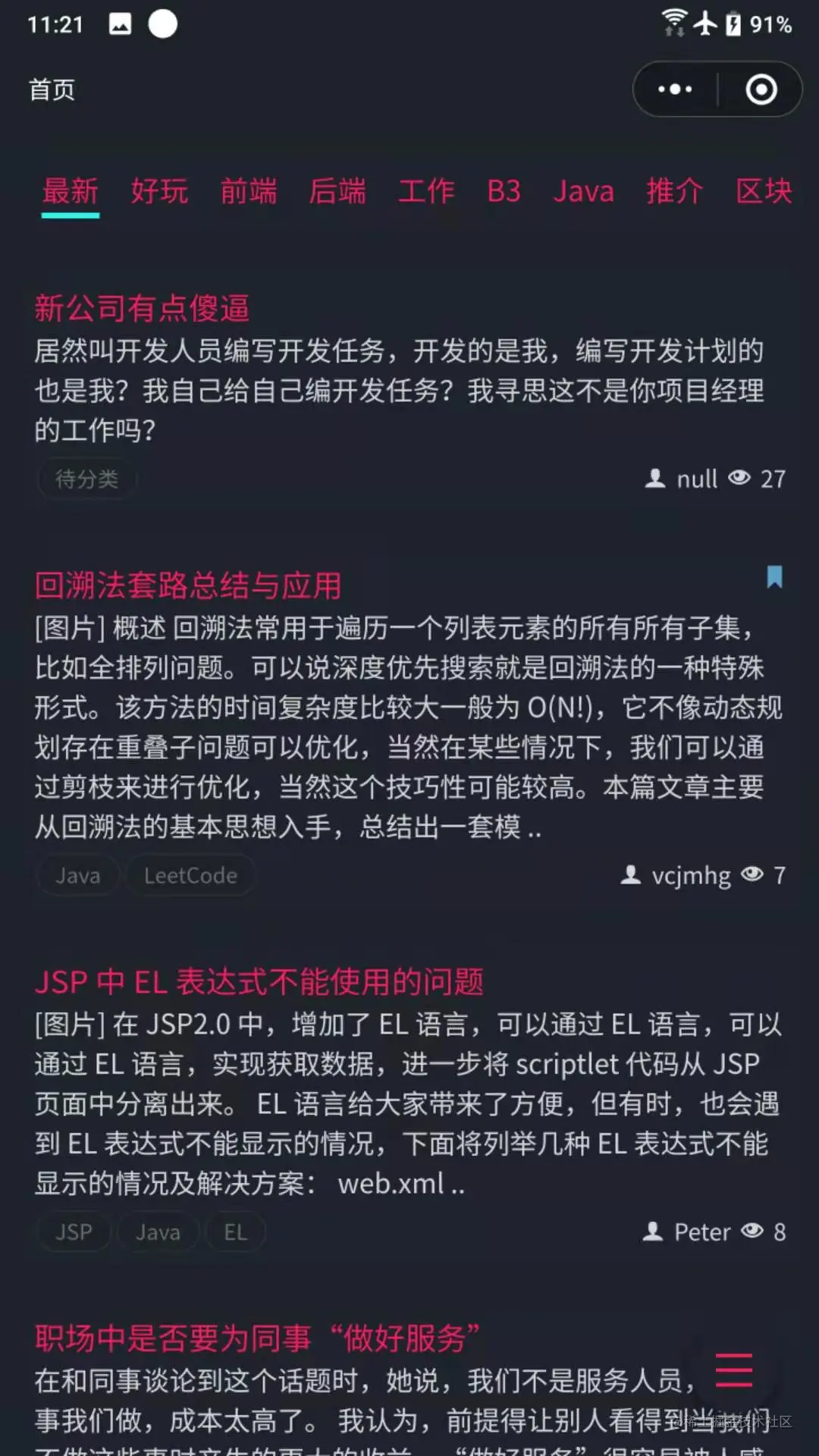Switch to the 最新 tab
The image size is (819, 1456).
click(x=71, y=191)
